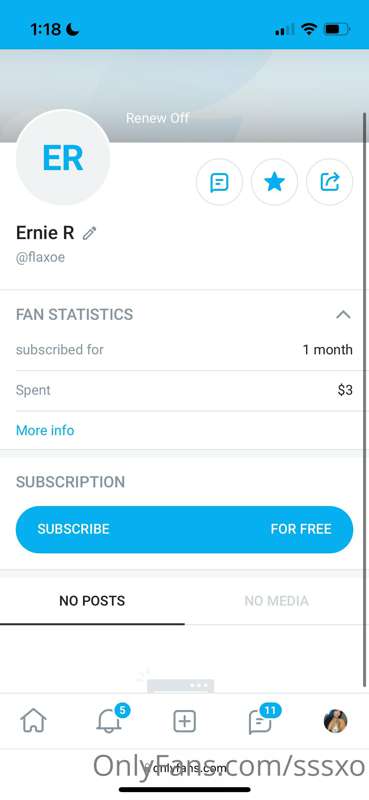Open your own profile via the avatar
The width and height of the screenshot is (369, 800).
click(x=335, y=721)
